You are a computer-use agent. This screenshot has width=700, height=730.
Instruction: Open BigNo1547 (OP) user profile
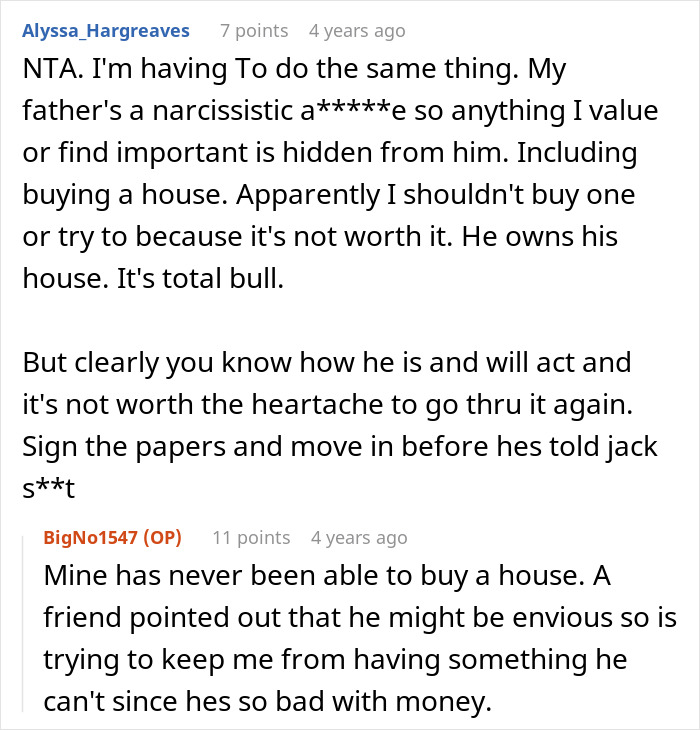click(113, 538)
